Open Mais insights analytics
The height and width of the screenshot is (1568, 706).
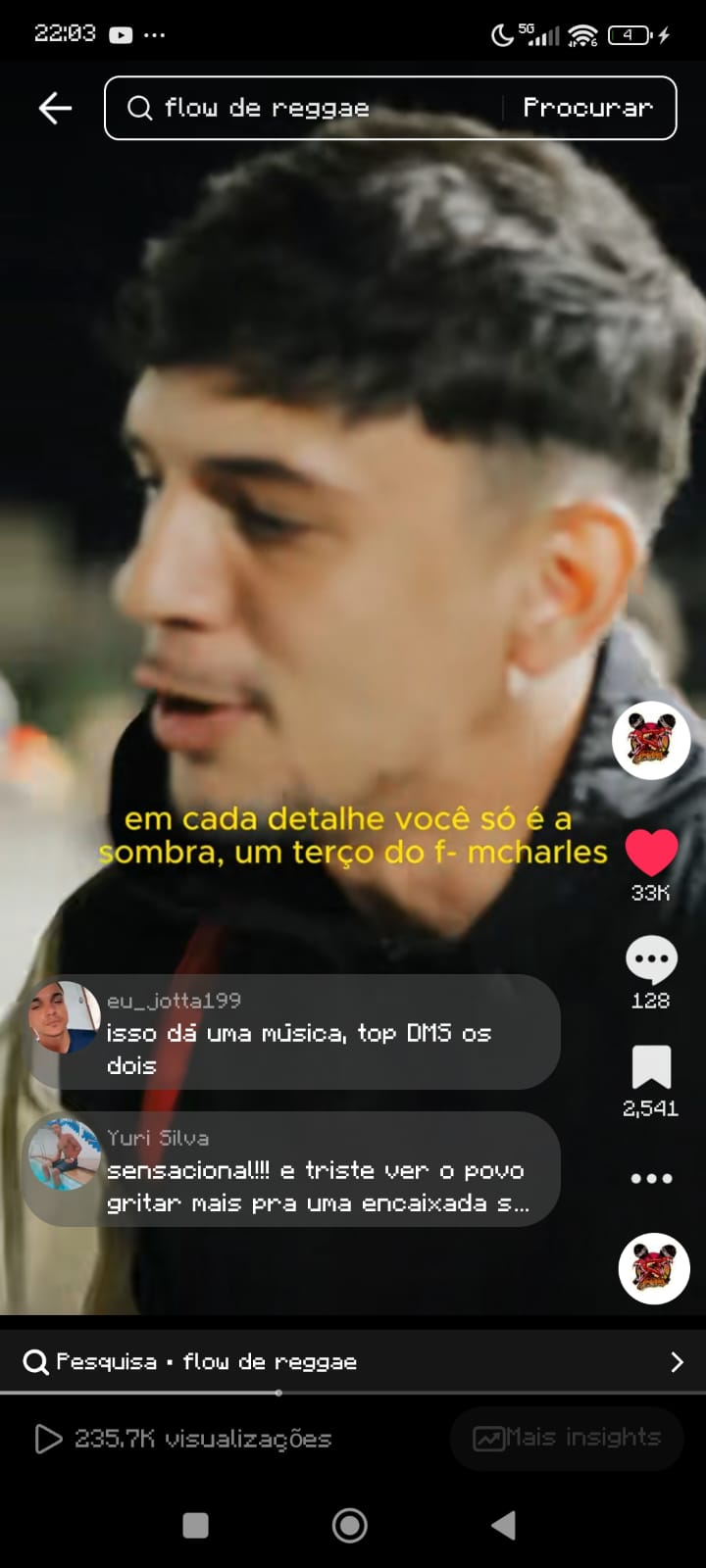point(567,1438)
